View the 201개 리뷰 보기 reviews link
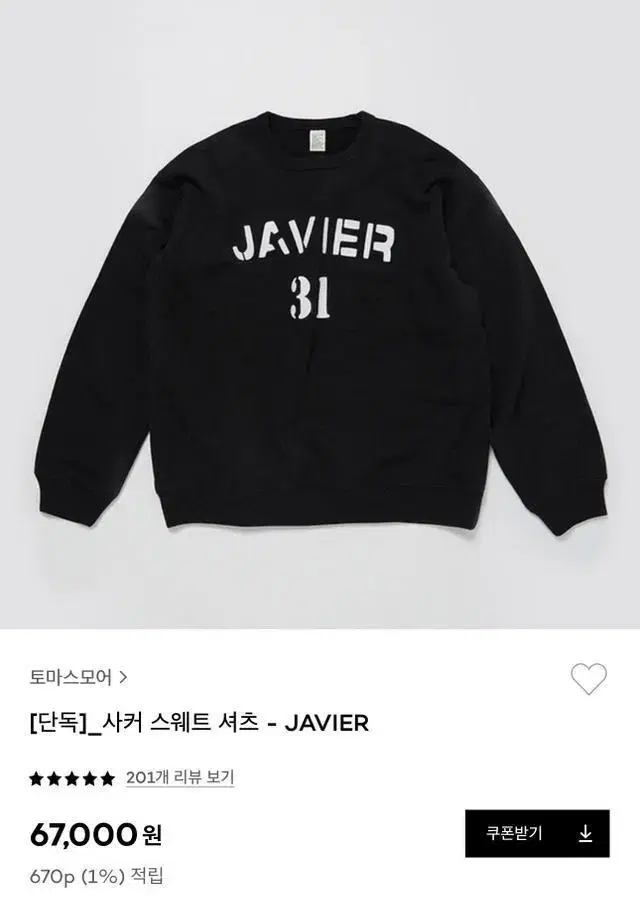The height and width of the screenshot is (901, 640). point(180,777)
